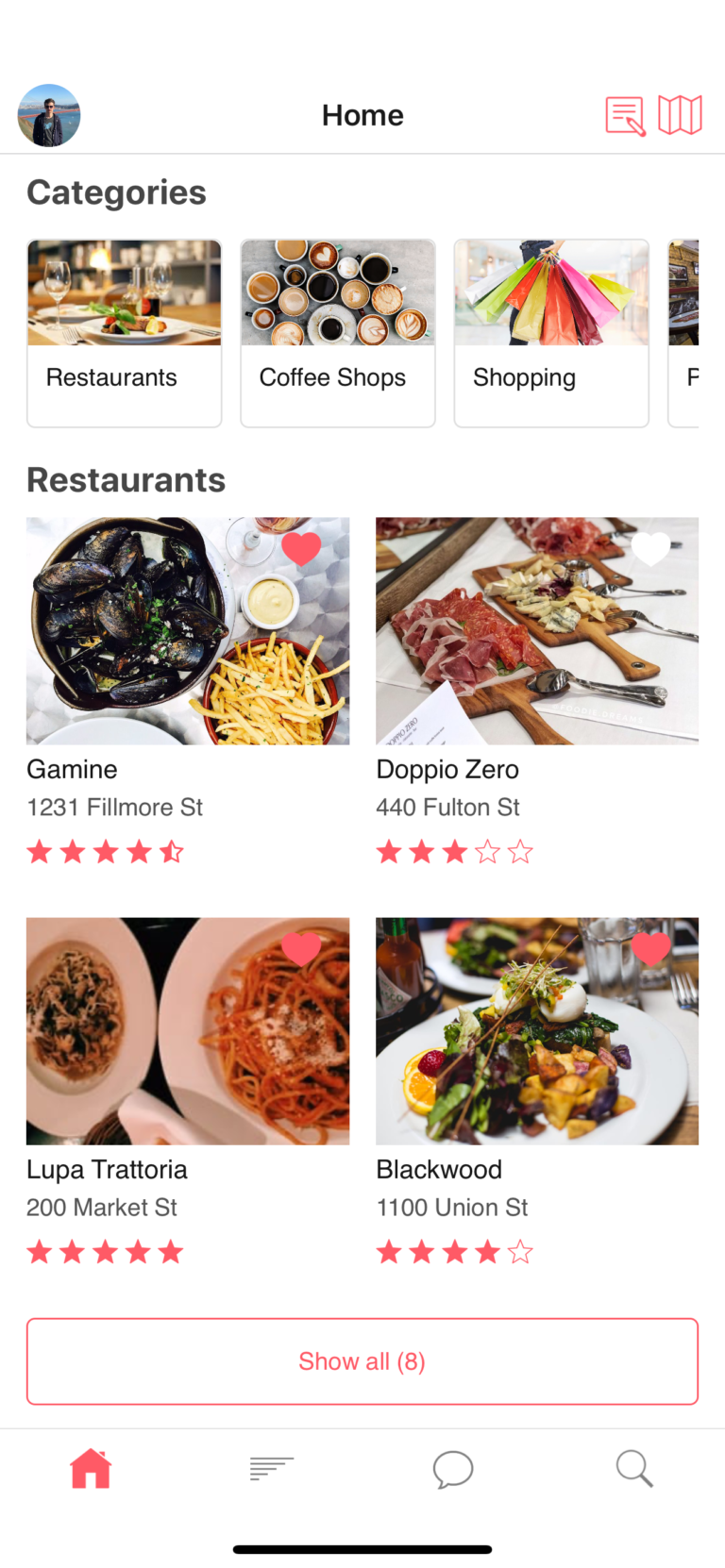The height and width of the screenshot is (1568, 725).
Task: Browse the Coffee Shops category
Action: (338, 333)
